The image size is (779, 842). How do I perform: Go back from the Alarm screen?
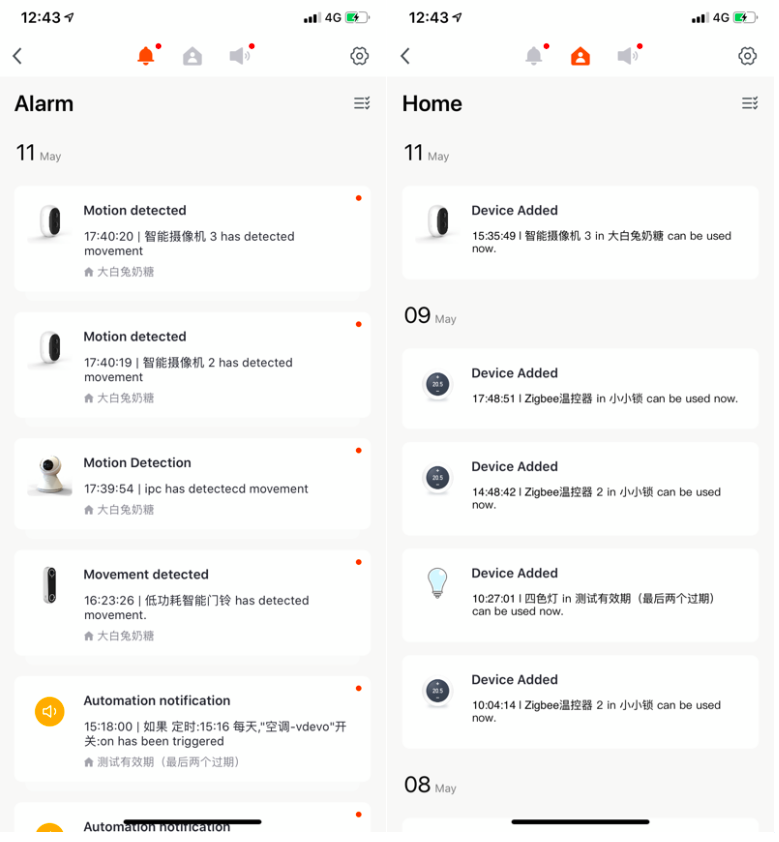(x=17, y=56)
